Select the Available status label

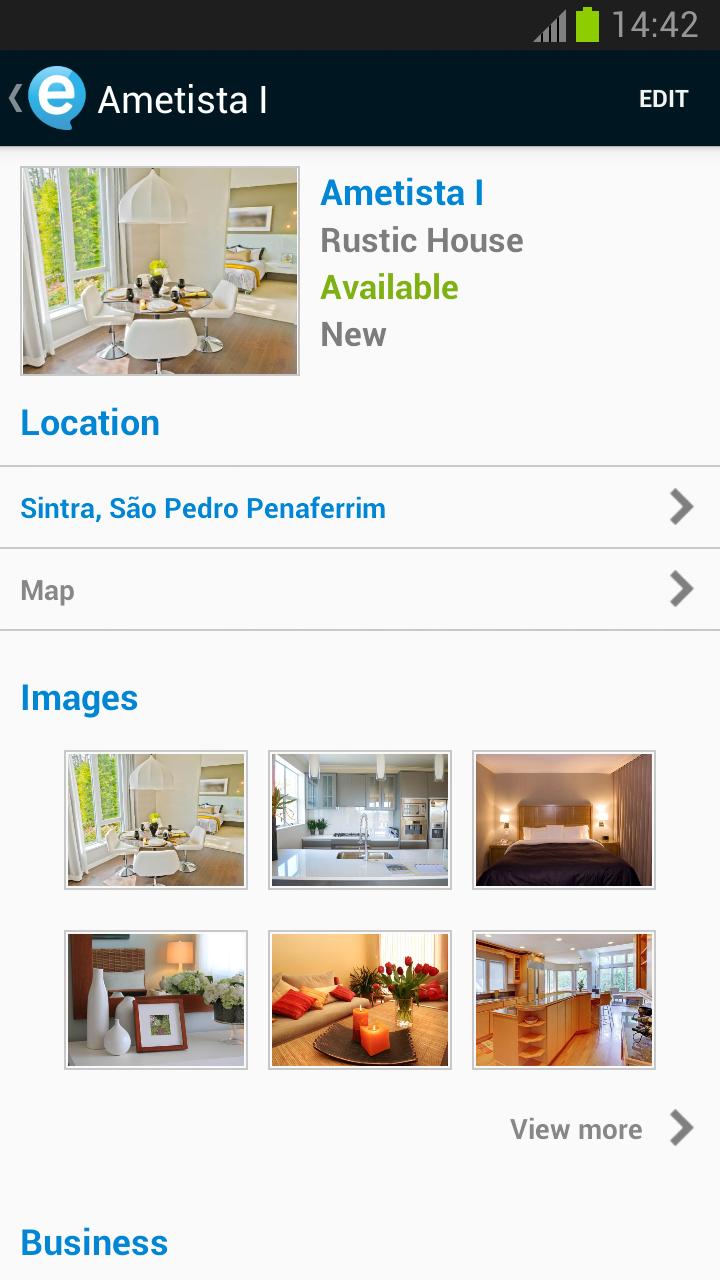389,287
